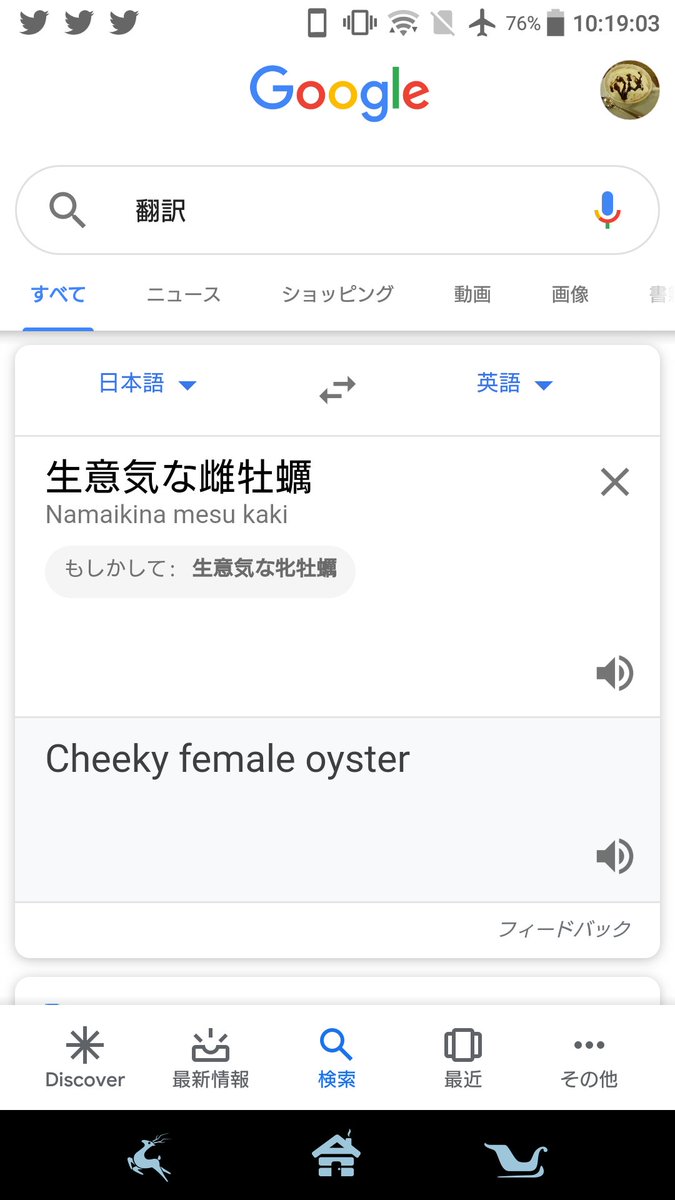The image size is (675, 1200).
Task: Tap the house home button in navigation bar
Action: pos(337,1156)
